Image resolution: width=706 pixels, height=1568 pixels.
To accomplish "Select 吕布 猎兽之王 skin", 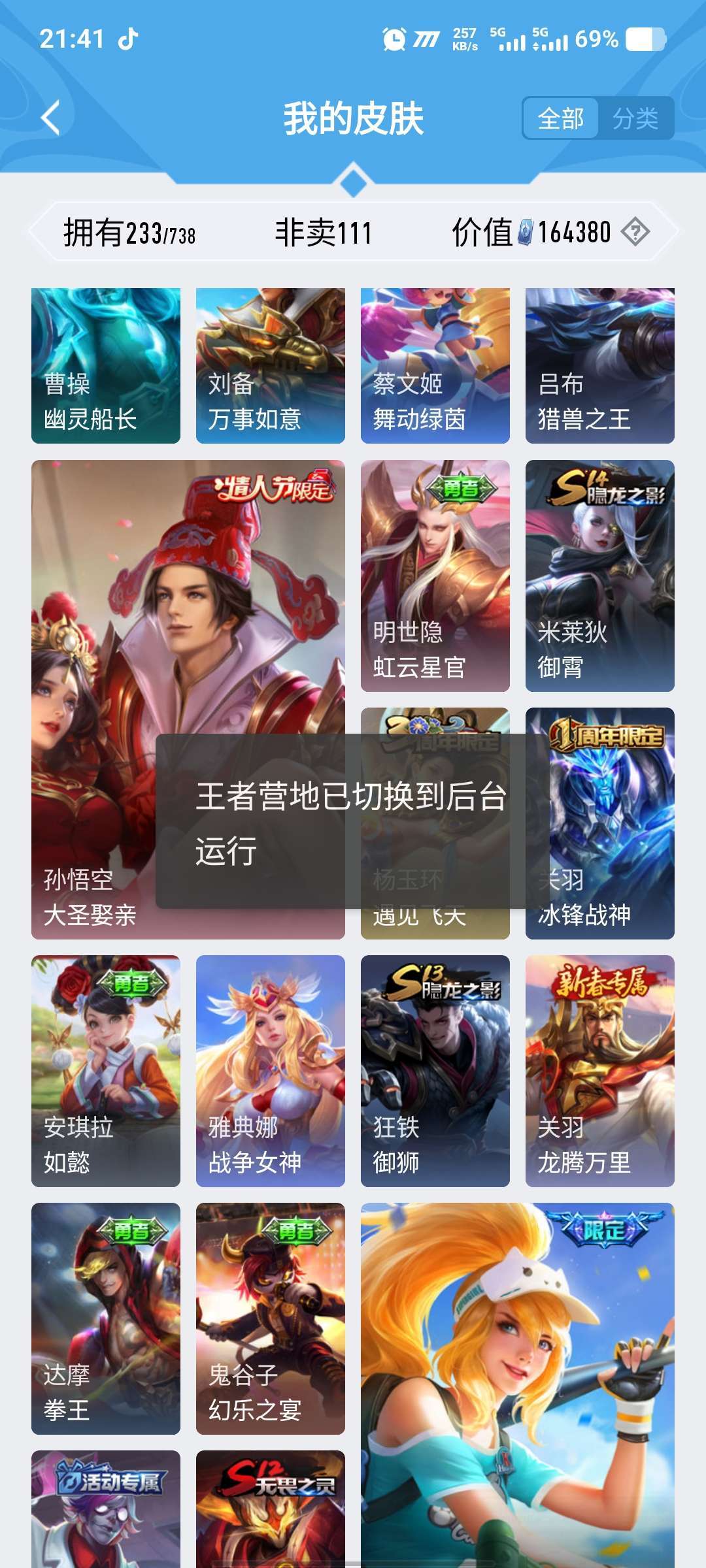I will pos(600,366).
